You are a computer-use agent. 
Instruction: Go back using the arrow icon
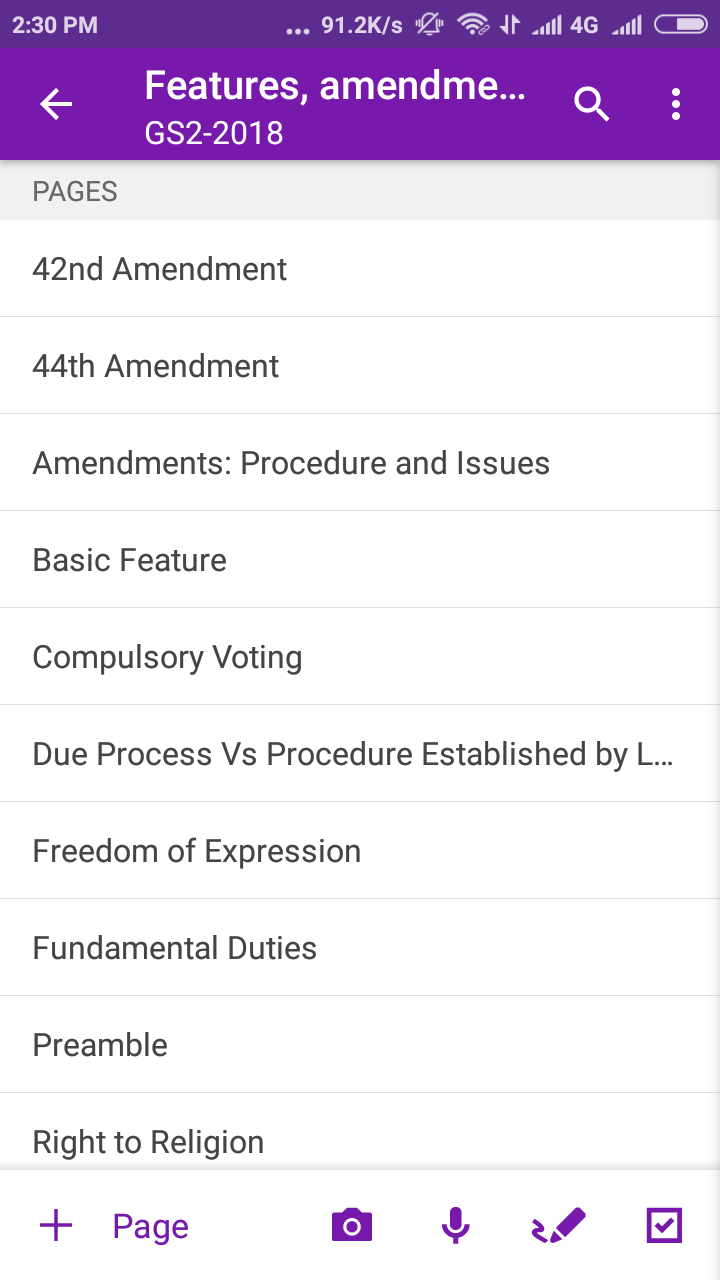tap(56, 104)
